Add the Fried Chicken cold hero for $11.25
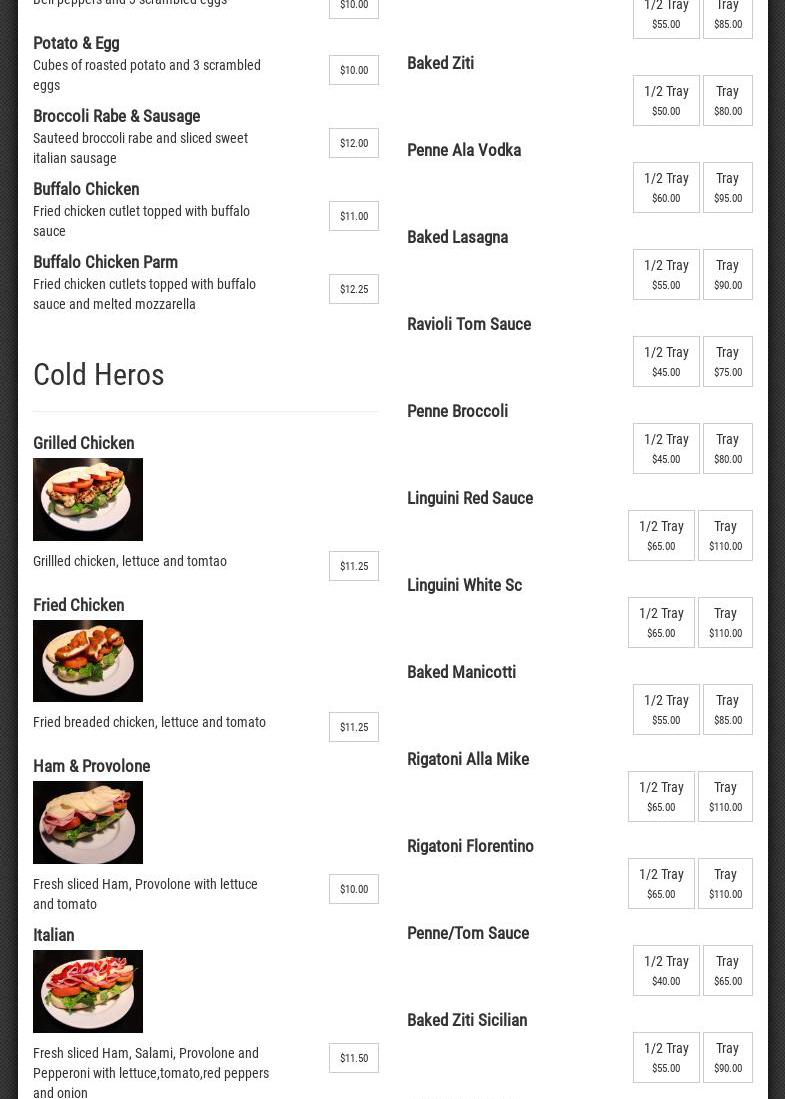 coord(353,727)
